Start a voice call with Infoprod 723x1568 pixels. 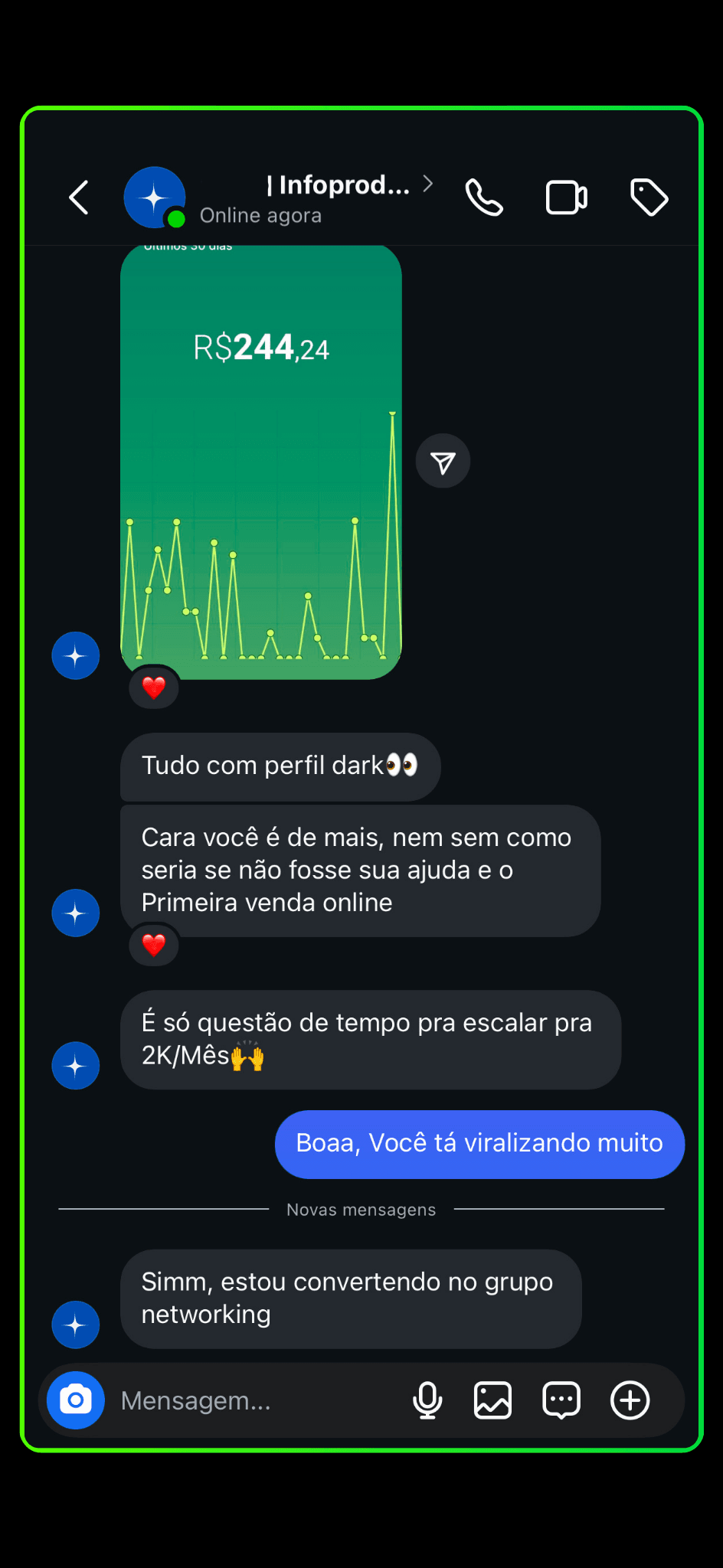click(x=483, y=197)
